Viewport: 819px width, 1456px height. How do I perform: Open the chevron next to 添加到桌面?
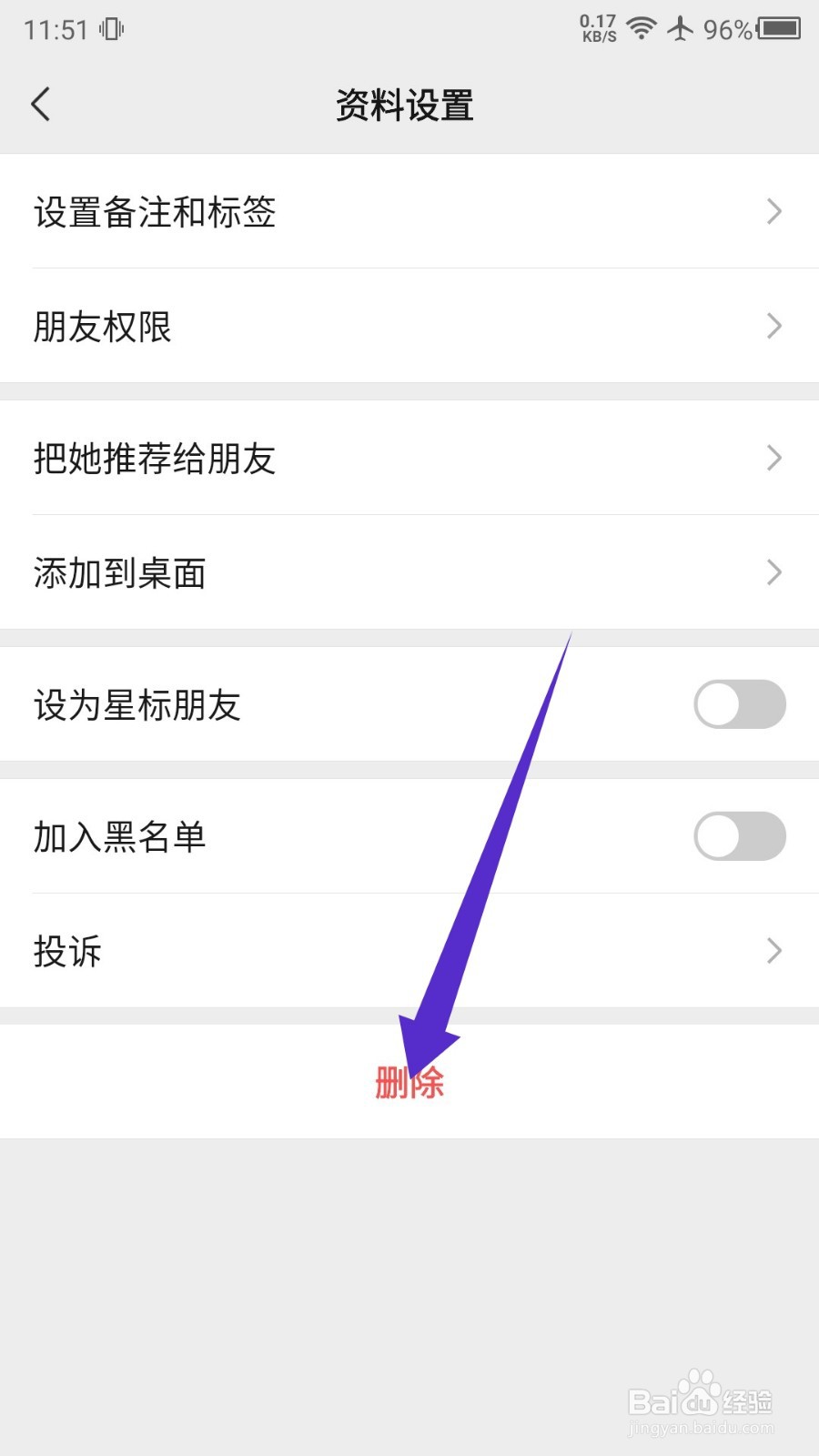[773, 572]
